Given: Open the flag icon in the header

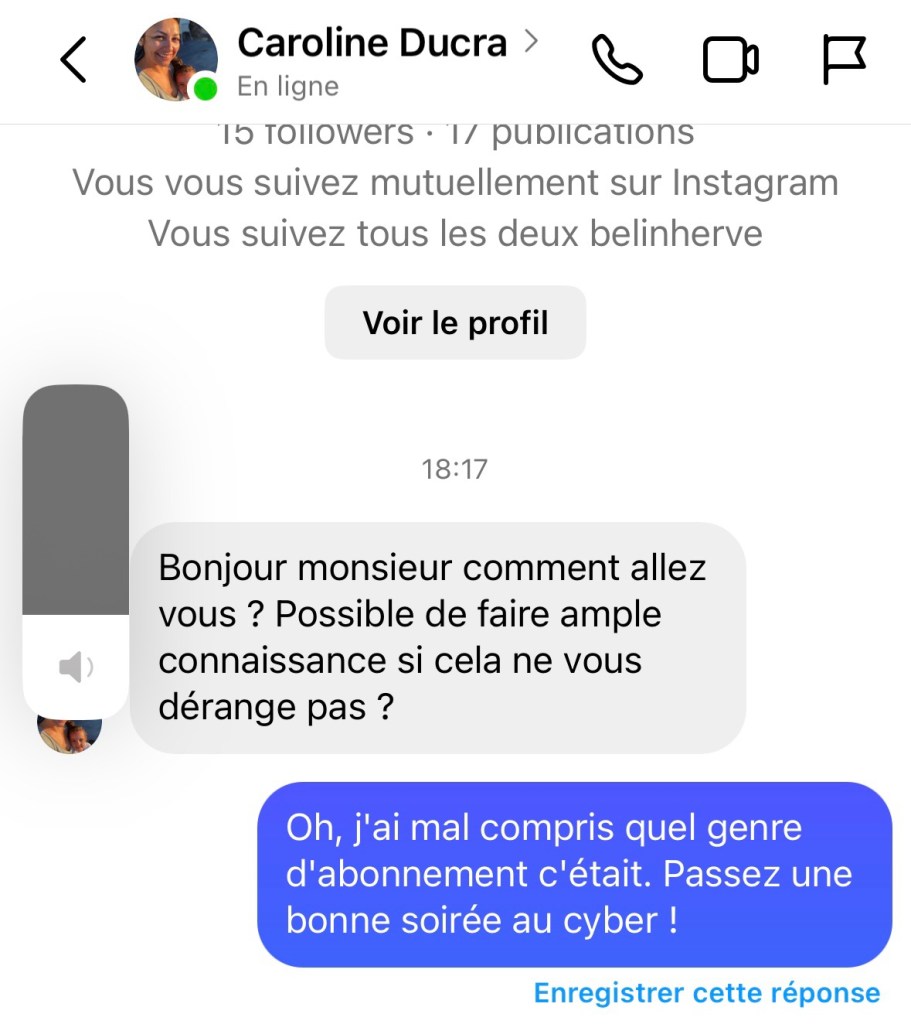Looking at the screenshot, I should (844, 61).
